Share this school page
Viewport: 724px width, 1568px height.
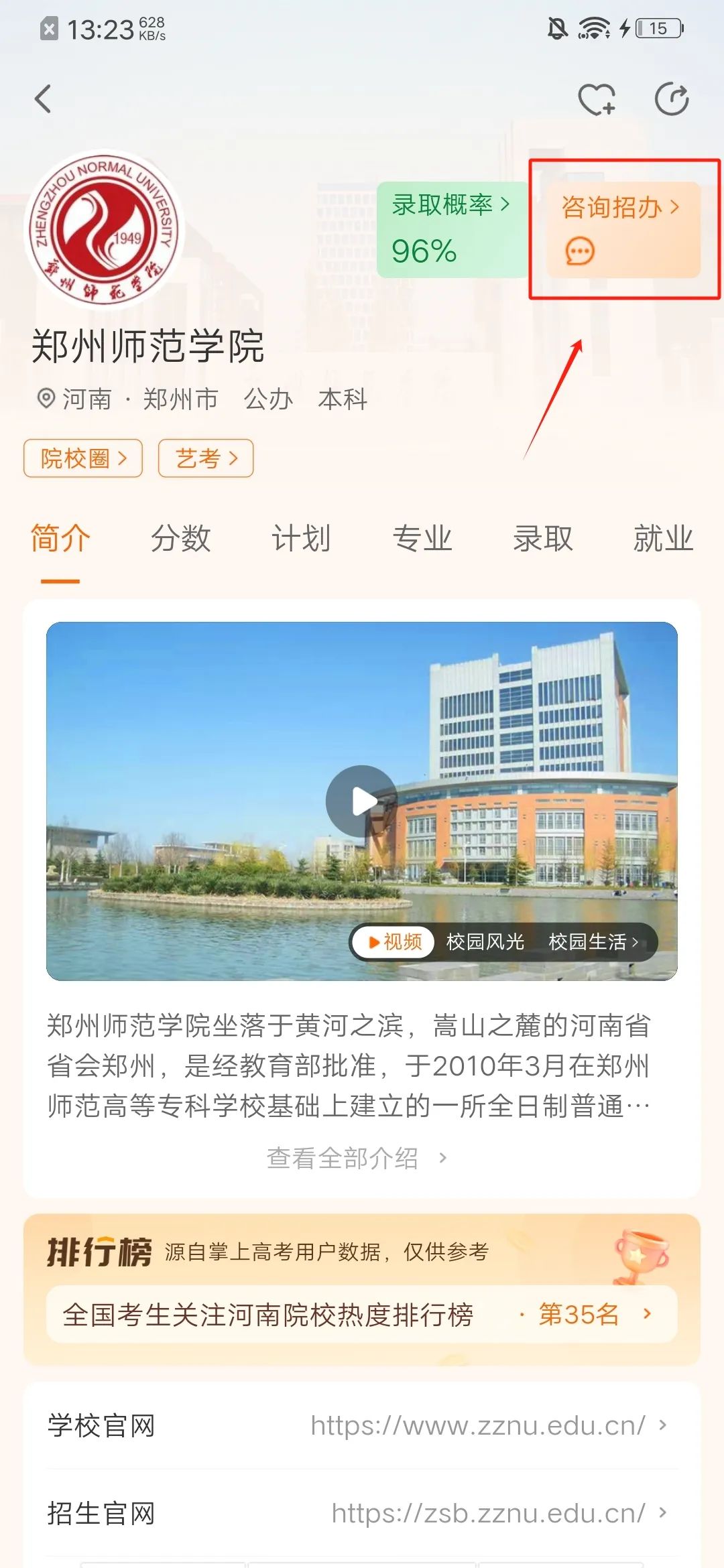coord(672,99)
